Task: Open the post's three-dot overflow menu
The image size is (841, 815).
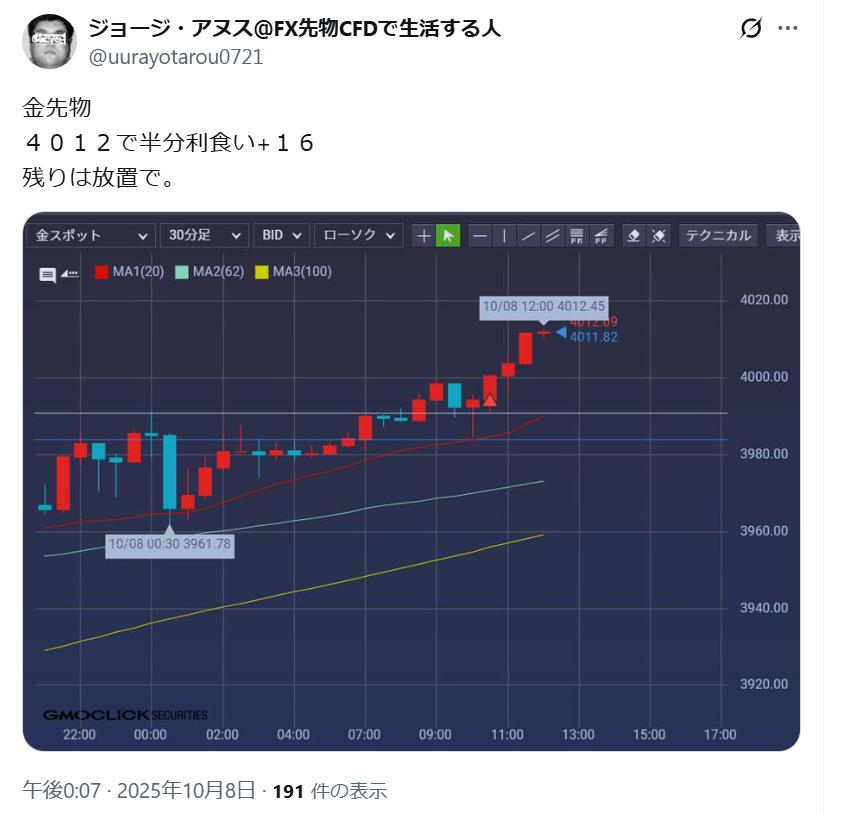Action: 788,29
